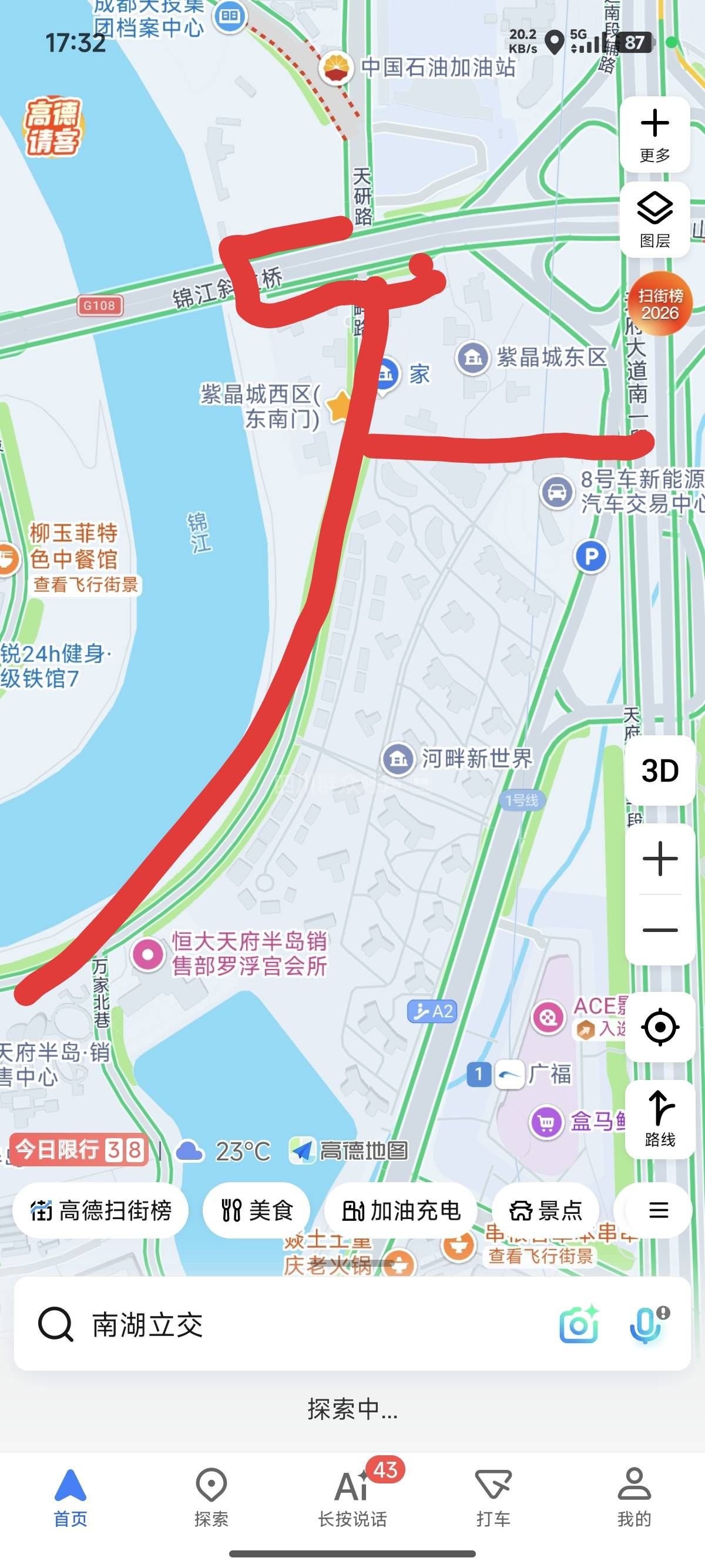Zoom out on the map

[660, 930]
